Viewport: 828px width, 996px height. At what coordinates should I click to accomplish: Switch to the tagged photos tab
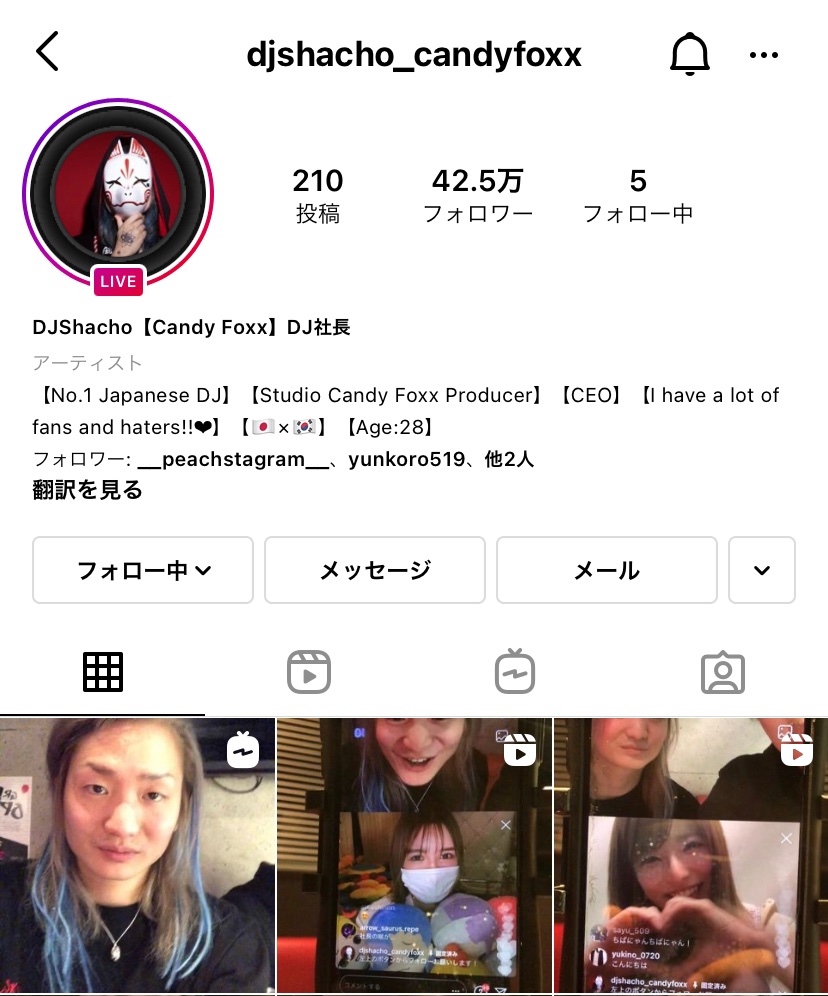722,673
